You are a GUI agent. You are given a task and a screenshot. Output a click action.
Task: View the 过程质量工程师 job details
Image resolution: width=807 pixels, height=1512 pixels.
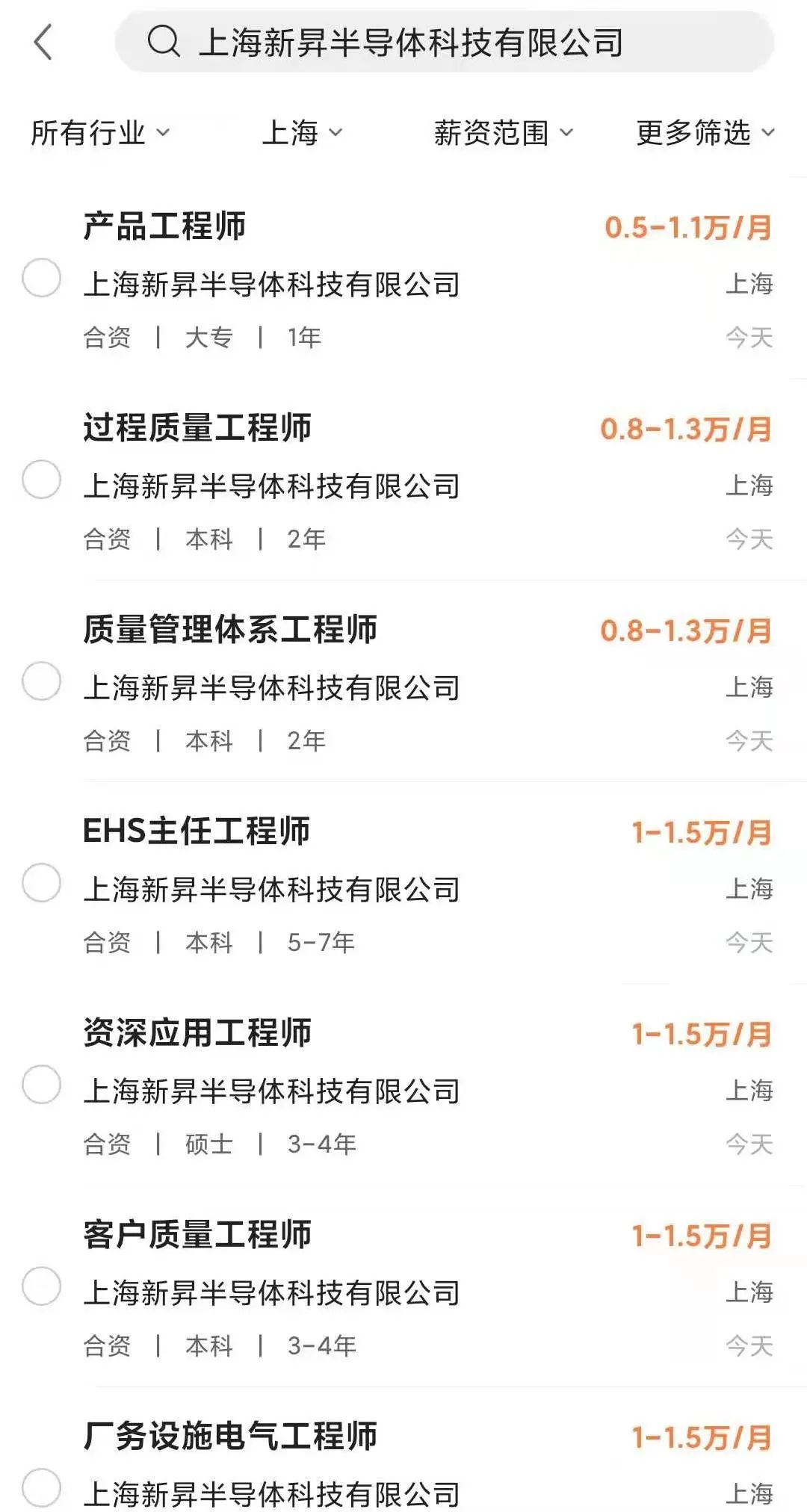pos(197,428)
